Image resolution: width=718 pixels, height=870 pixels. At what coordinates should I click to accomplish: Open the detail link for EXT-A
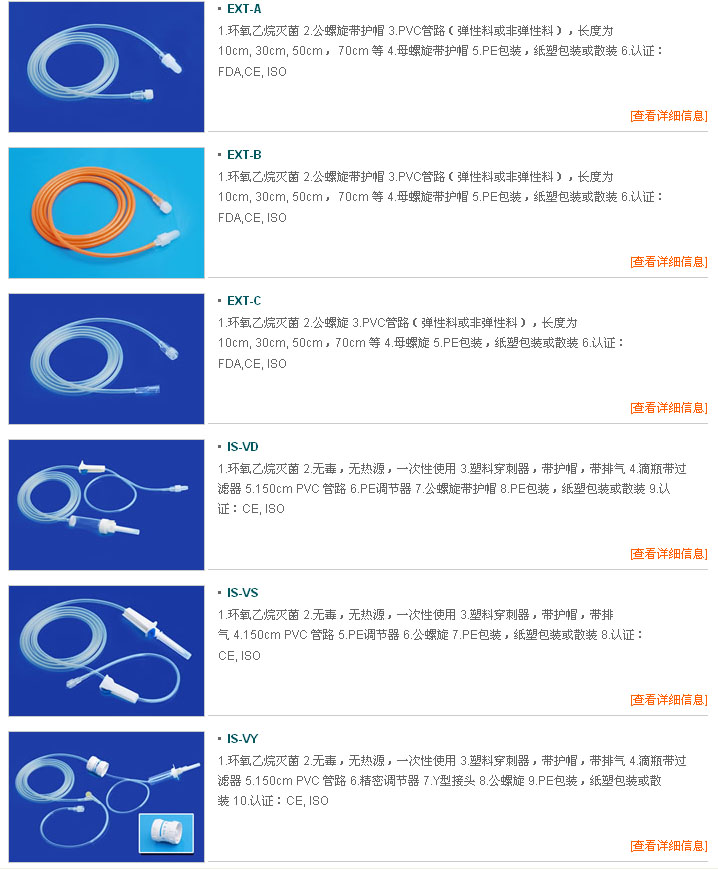[668, 116]
